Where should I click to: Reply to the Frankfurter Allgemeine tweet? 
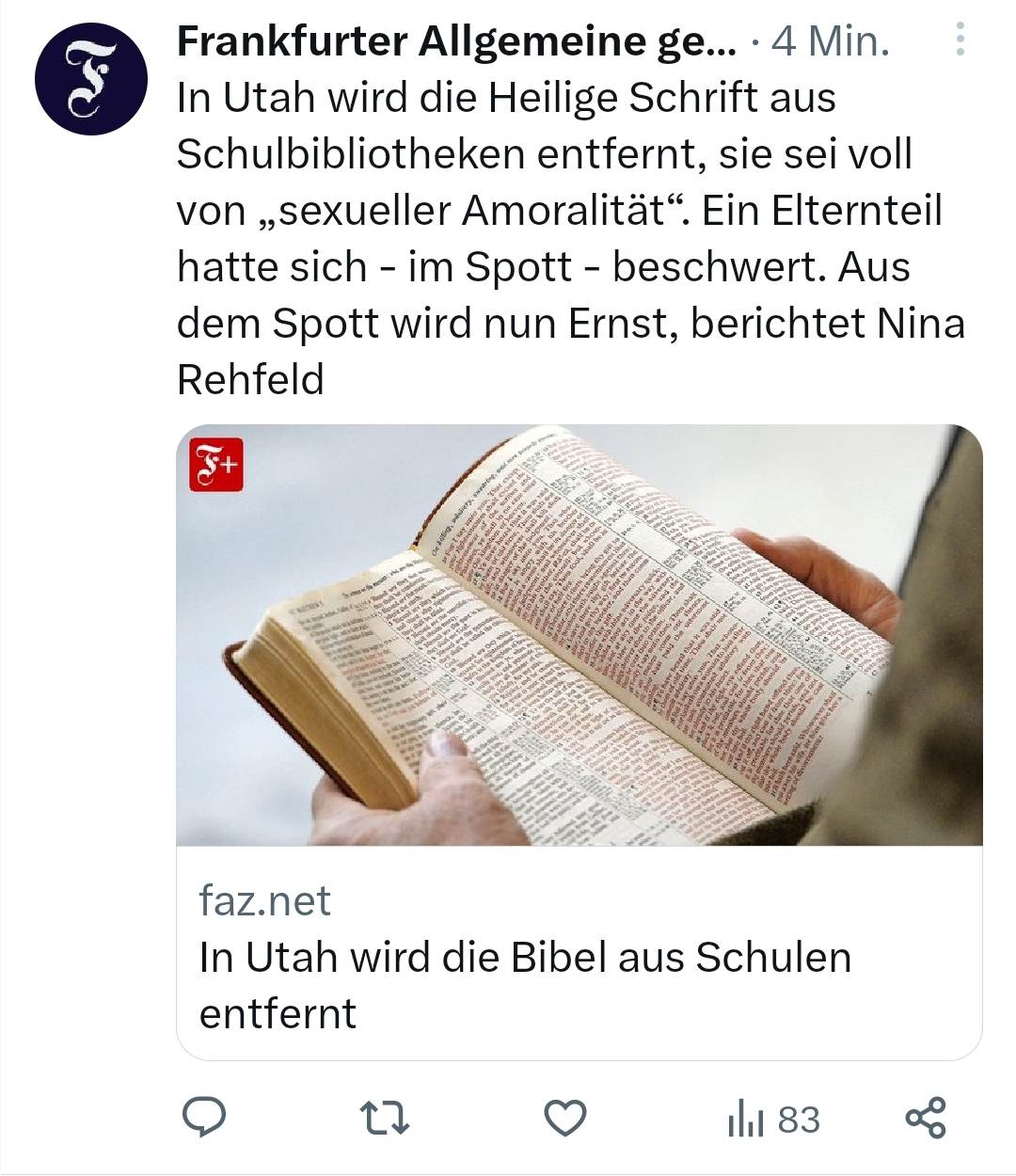203,1118
